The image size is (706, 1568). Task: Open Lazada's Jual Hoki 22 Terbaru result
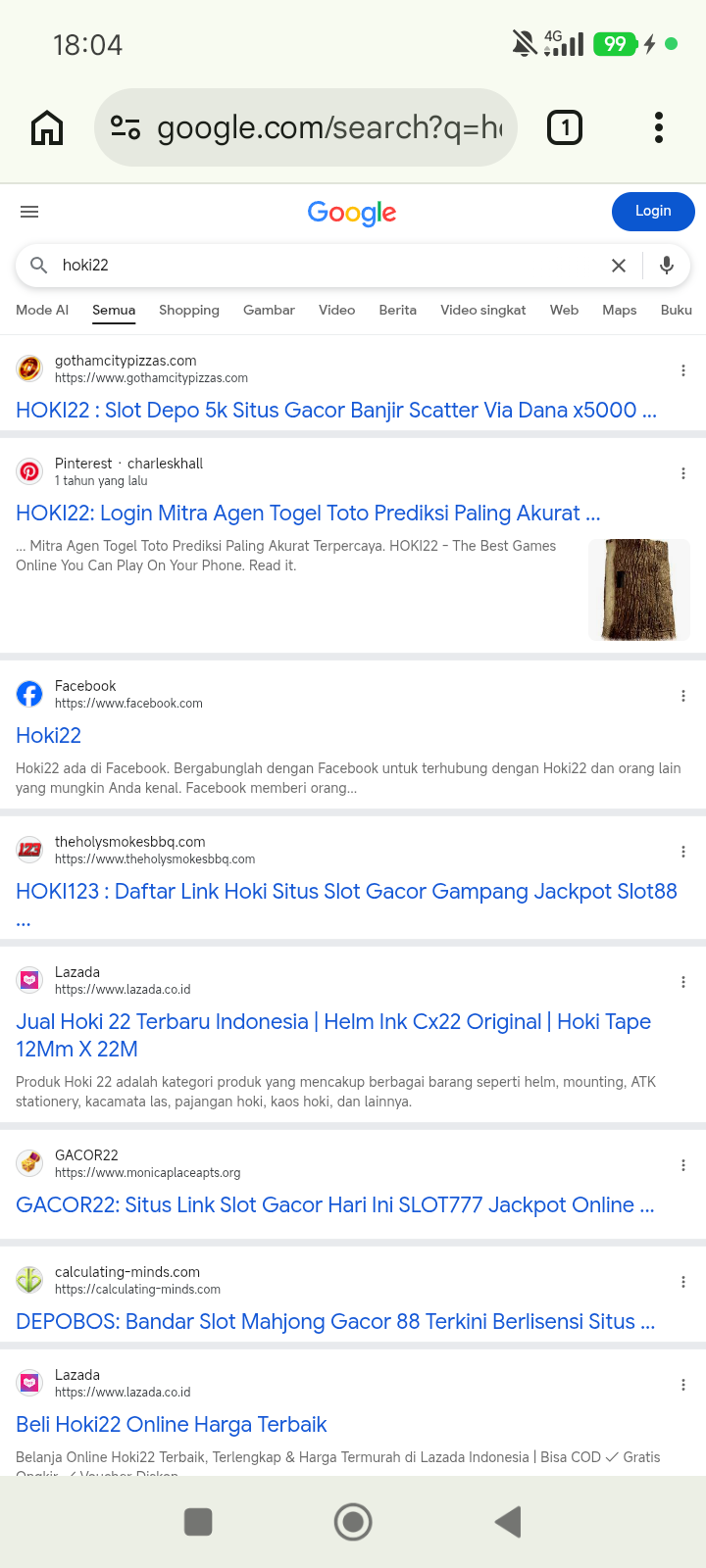pyautogui.click(x=333, y=1035)
